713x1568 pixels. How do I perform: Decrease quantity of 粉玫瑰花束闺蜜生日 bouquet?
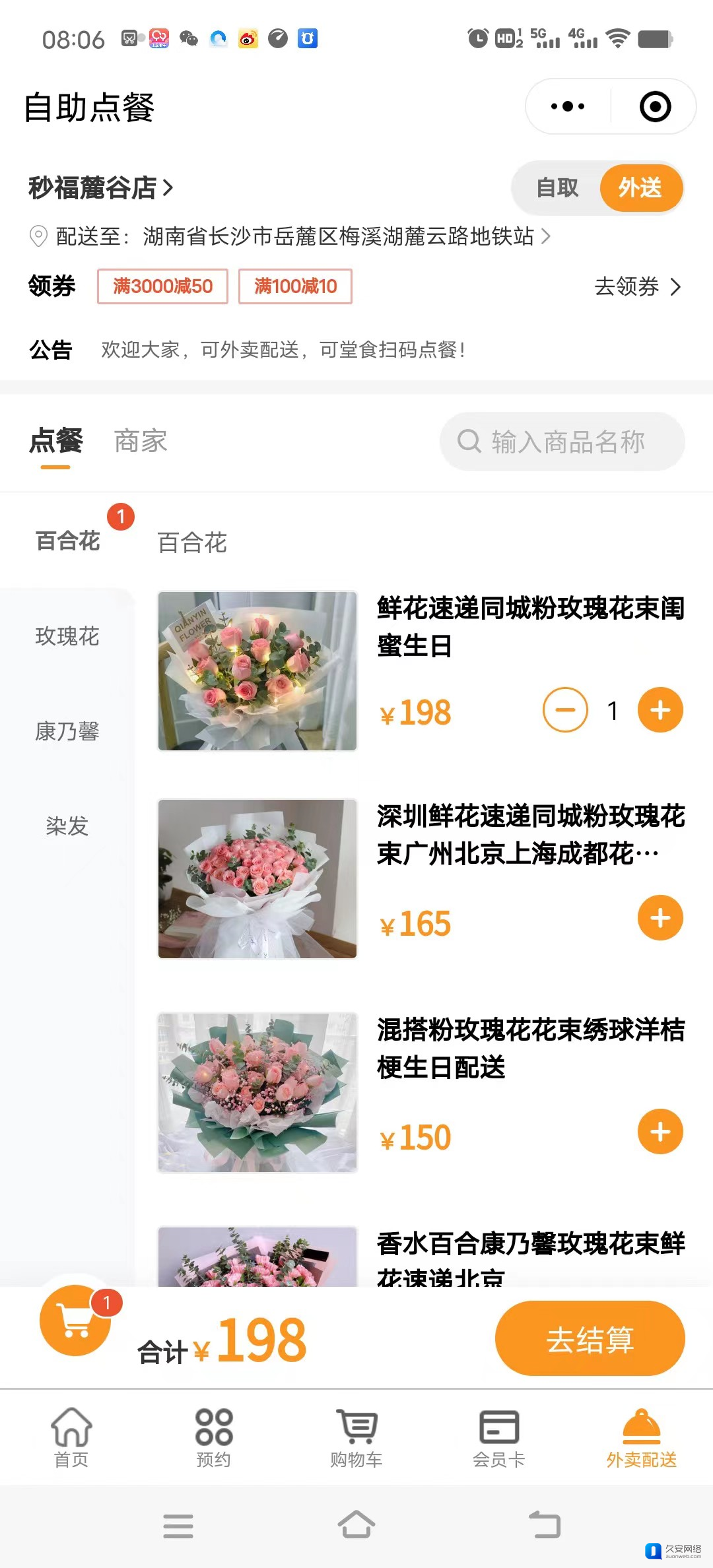point(564,710)
